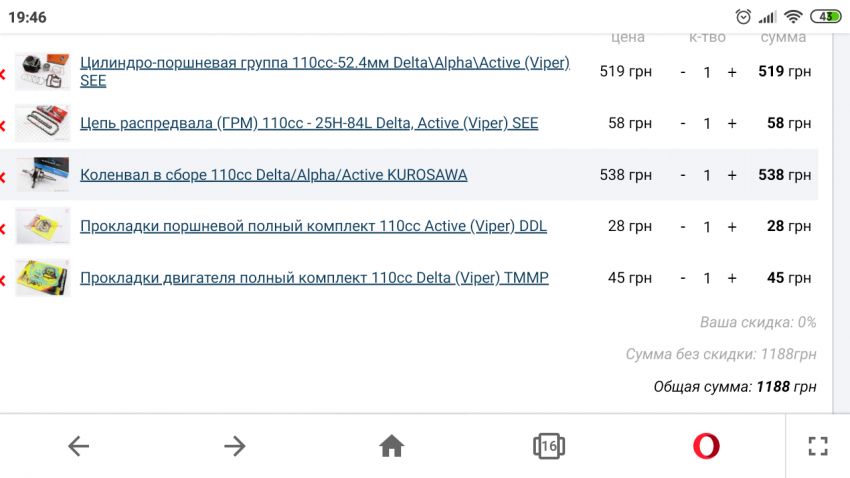Screen dimensions: 850x478
Task: Increase quantity of Цилиндро-поршневая группа
Action: [732, 72]
